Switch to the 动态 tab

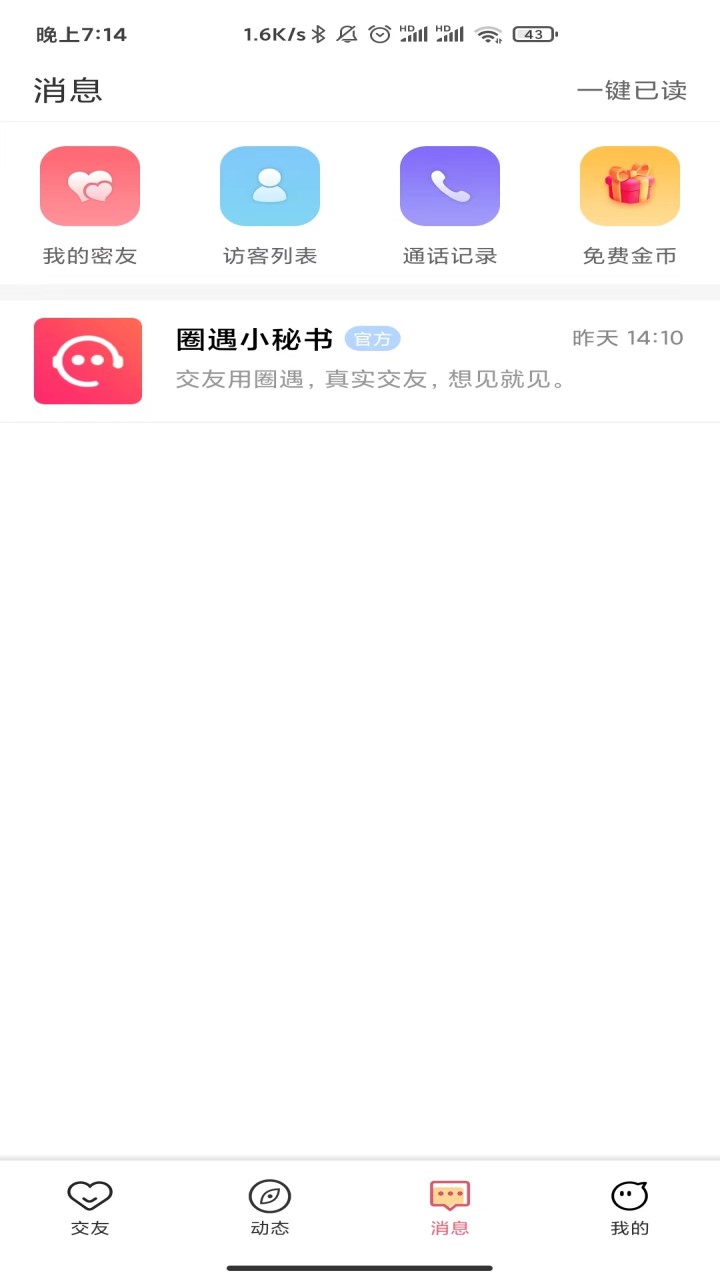[x=270, y=1208]
